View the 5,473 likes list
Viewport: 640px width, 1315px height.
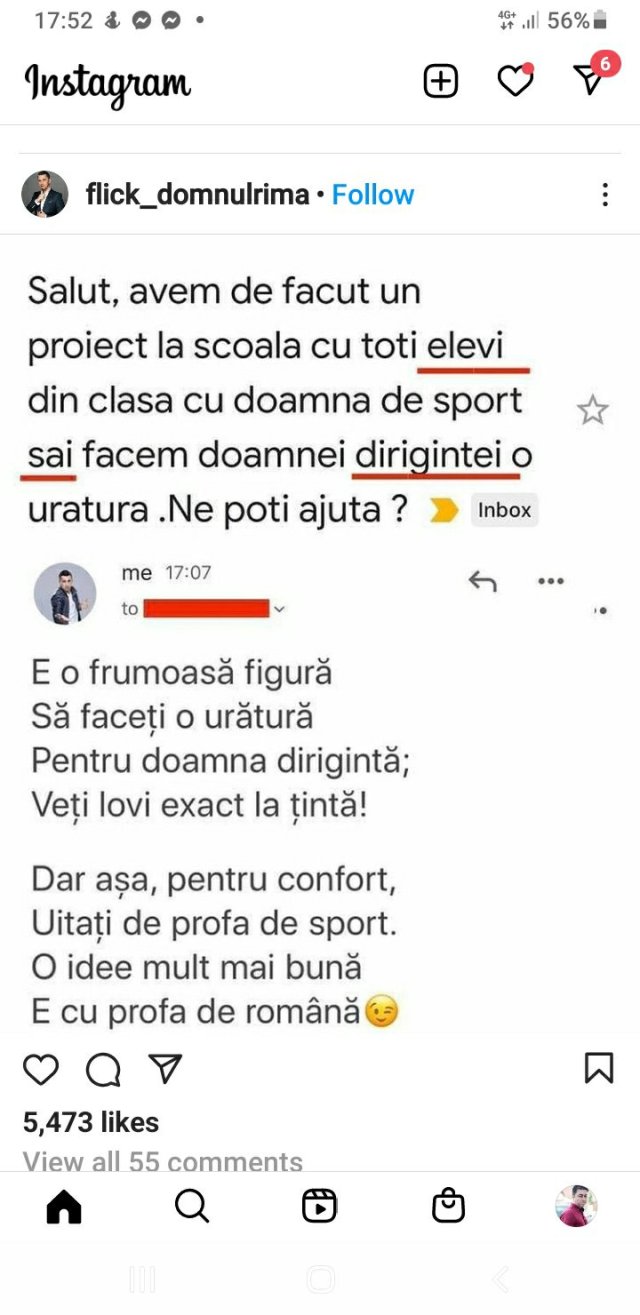coord(90,1123)
